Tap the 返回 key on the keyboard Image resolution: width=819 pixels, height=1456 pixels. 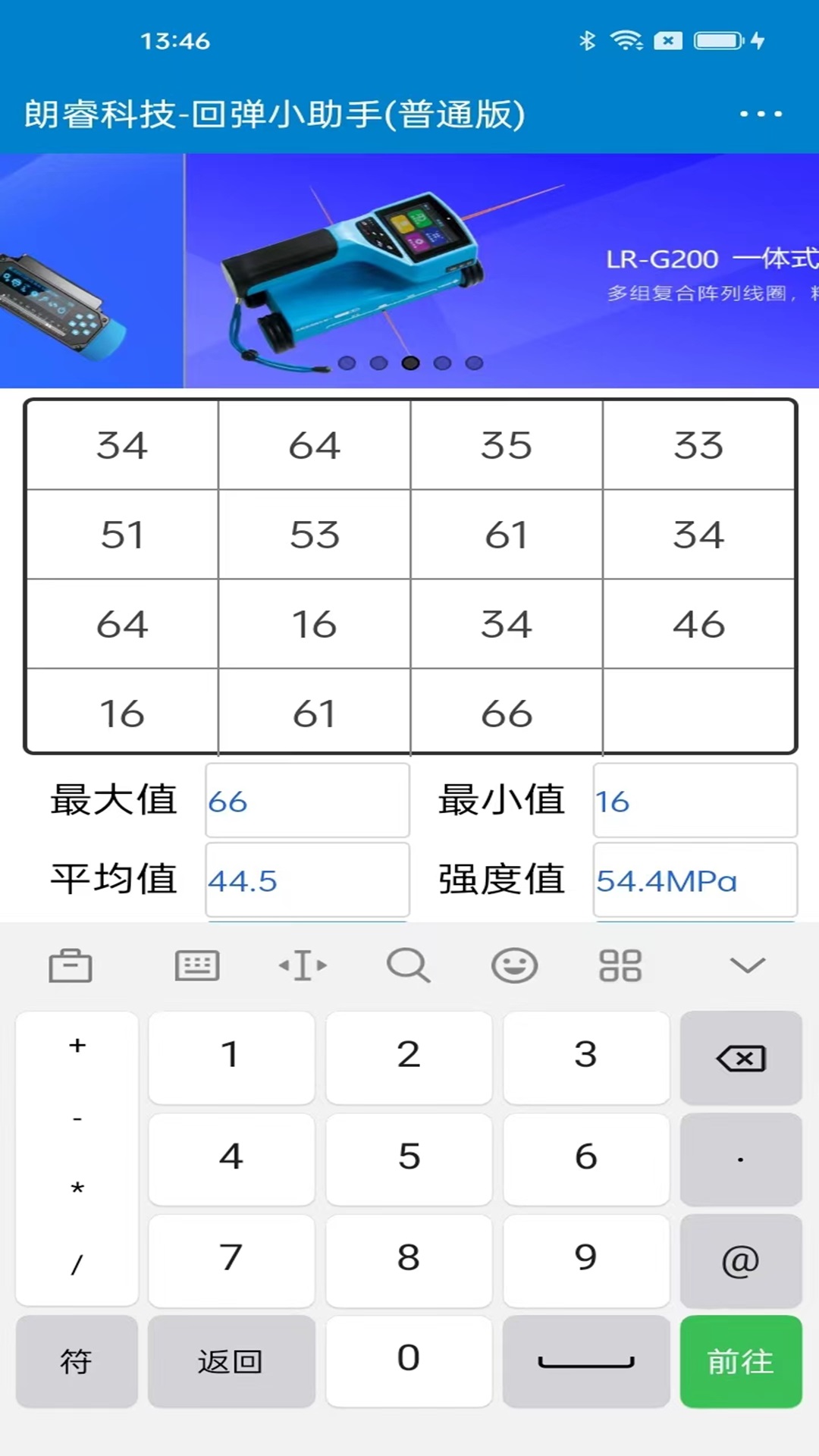tap(231, 1361)
